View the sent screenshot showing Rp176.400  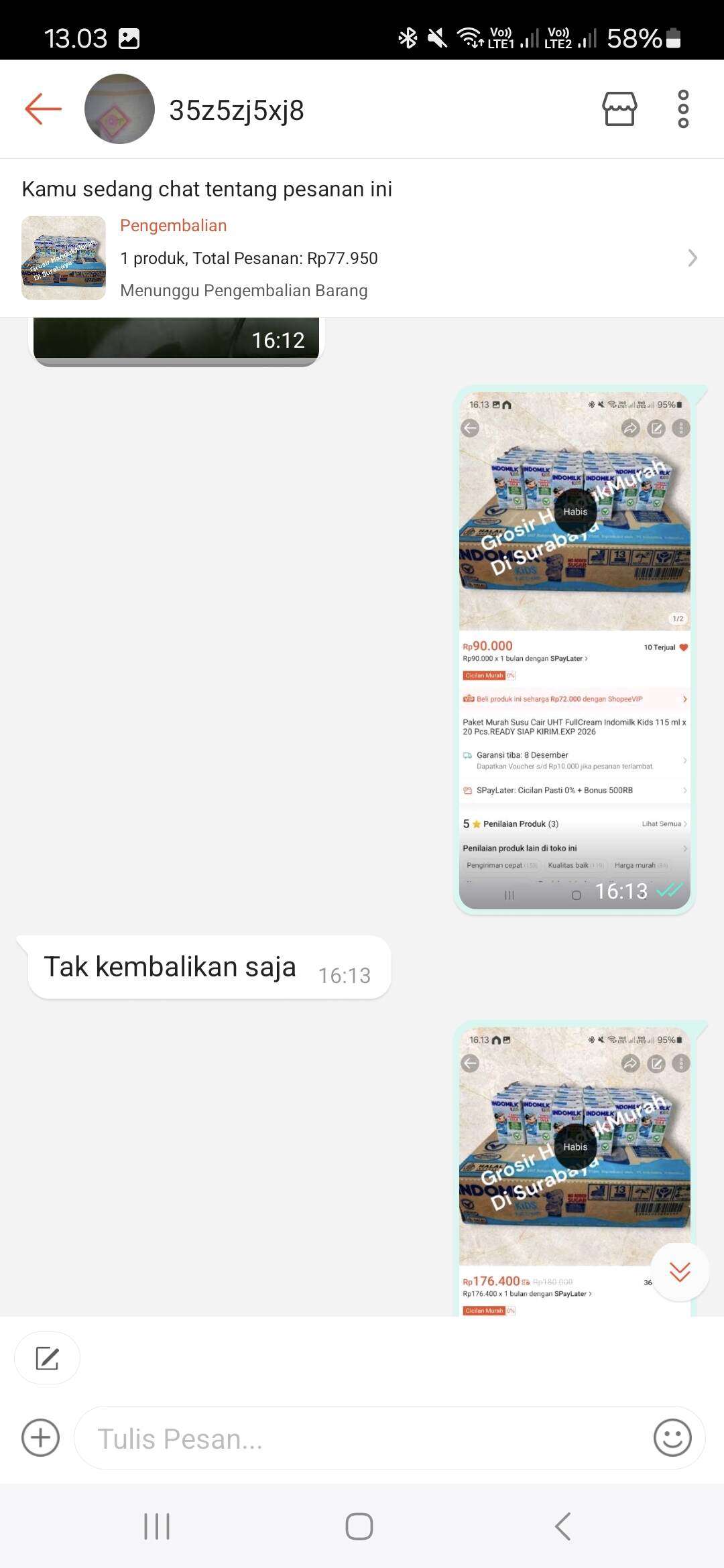pyautogui.click(x=575, y=1169)
